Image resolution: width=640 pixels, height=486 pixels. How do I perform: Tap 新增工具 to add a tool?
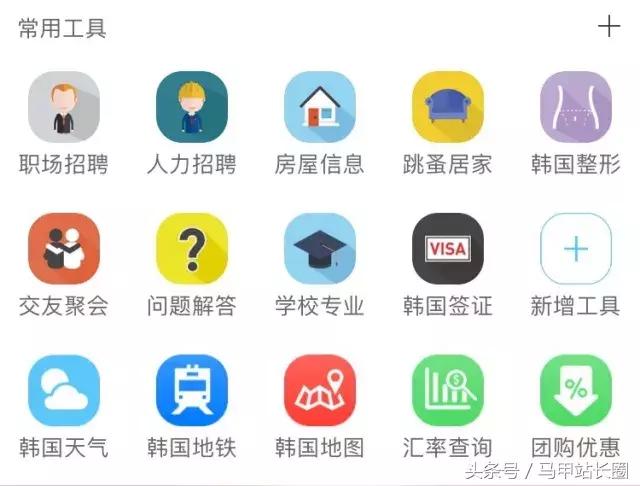click(575, 249)
